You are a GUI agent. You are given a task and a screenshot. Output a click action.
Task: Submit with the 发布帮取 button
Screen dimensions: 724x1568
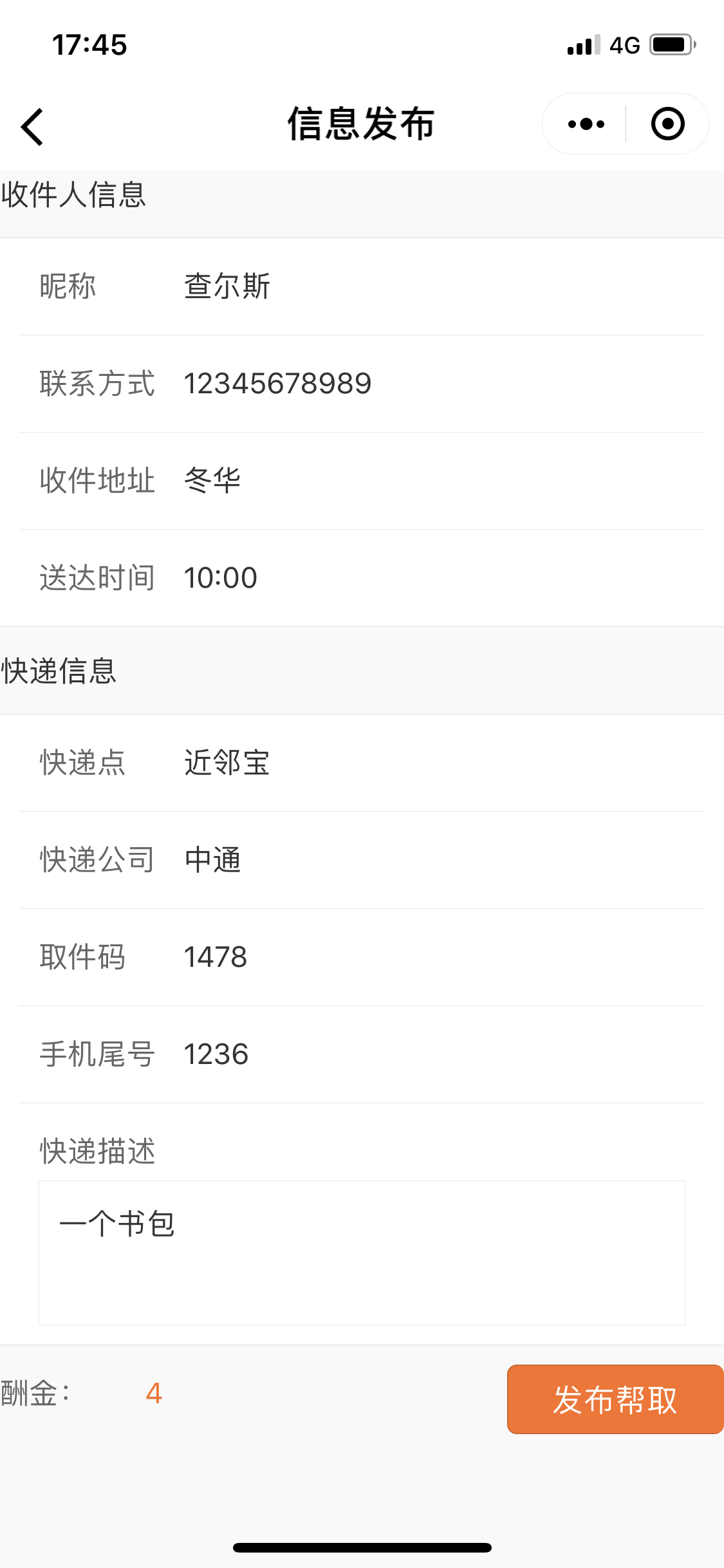[x=615, y=1399]
